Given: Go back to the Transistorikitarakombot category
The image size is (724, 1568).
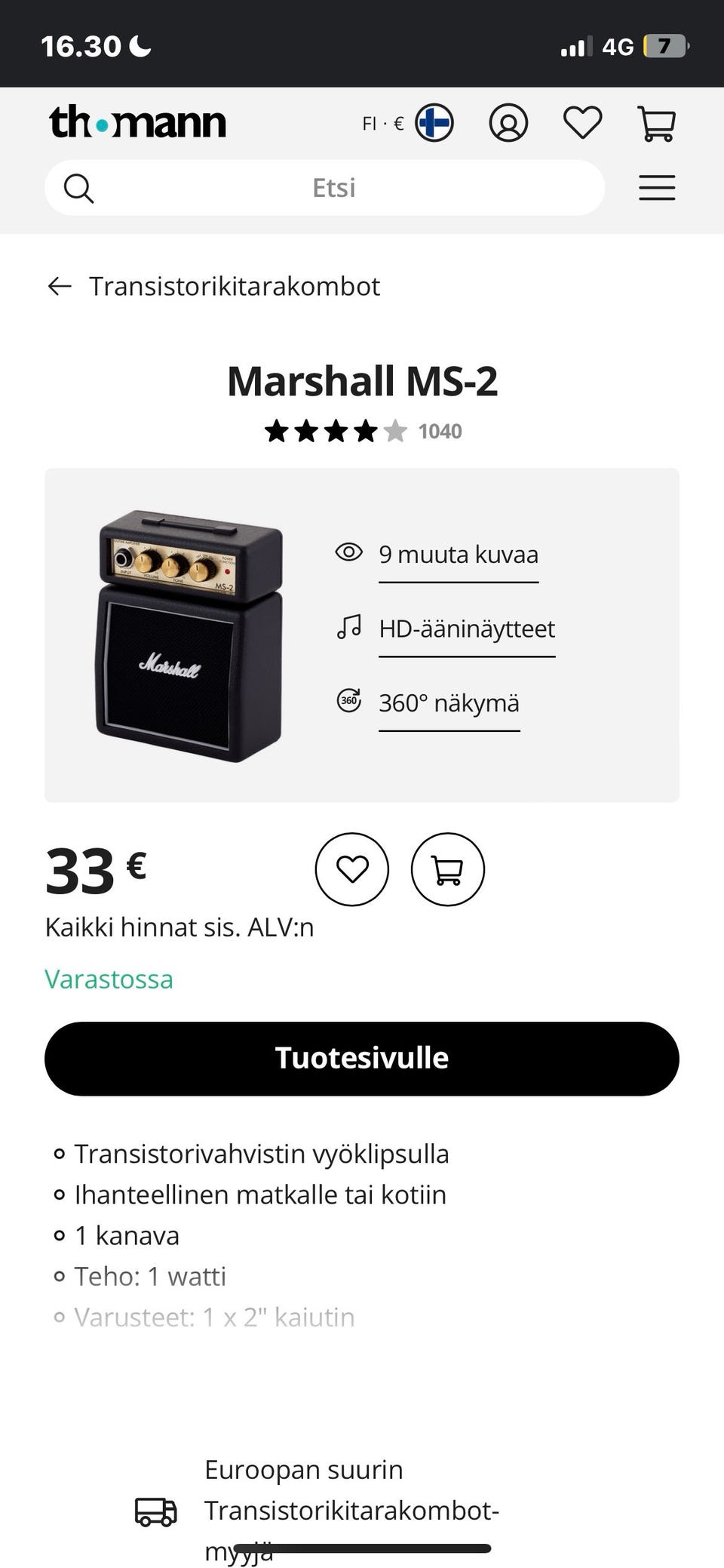Looking at the screenshot, I should (234, 286).
